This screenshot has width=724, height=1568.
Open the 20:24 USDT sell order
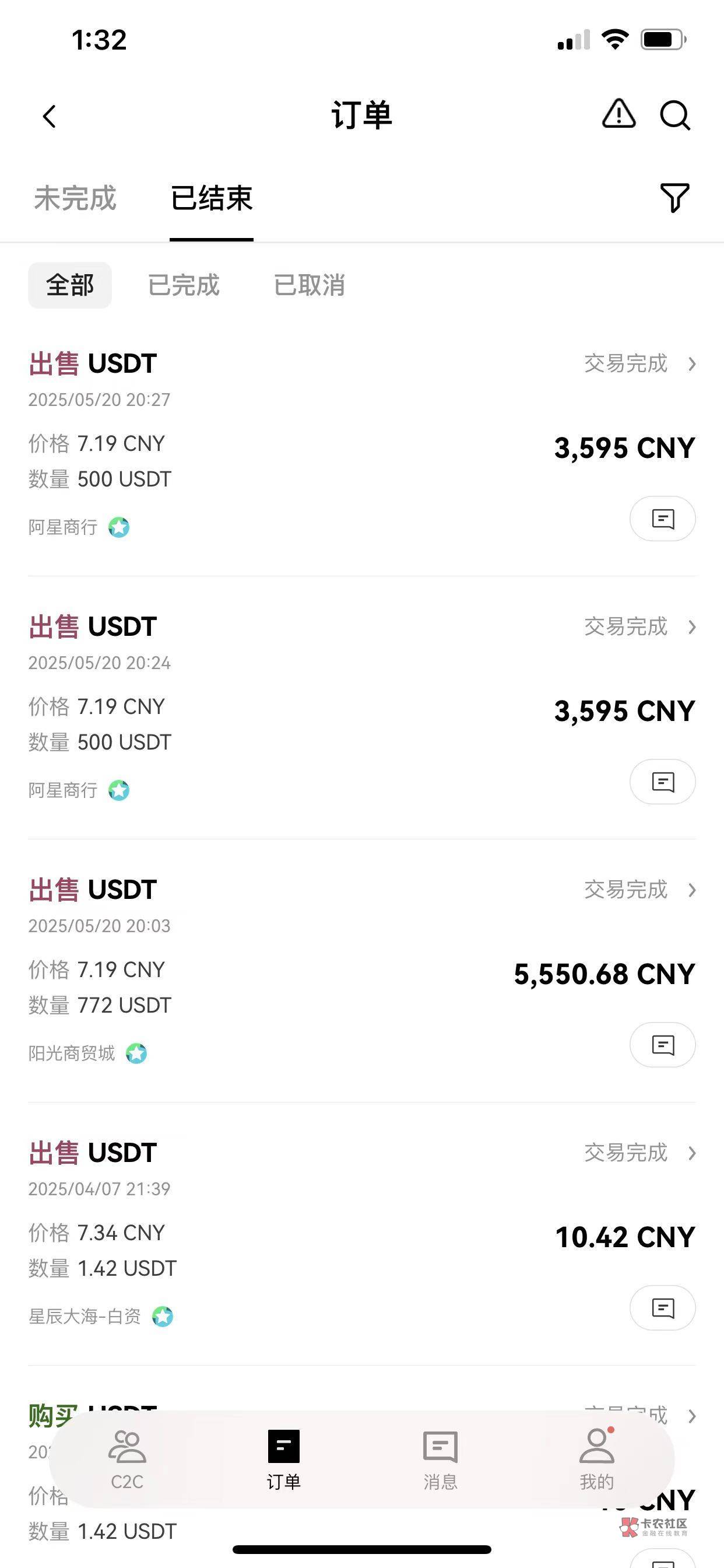tap(639, 627)
